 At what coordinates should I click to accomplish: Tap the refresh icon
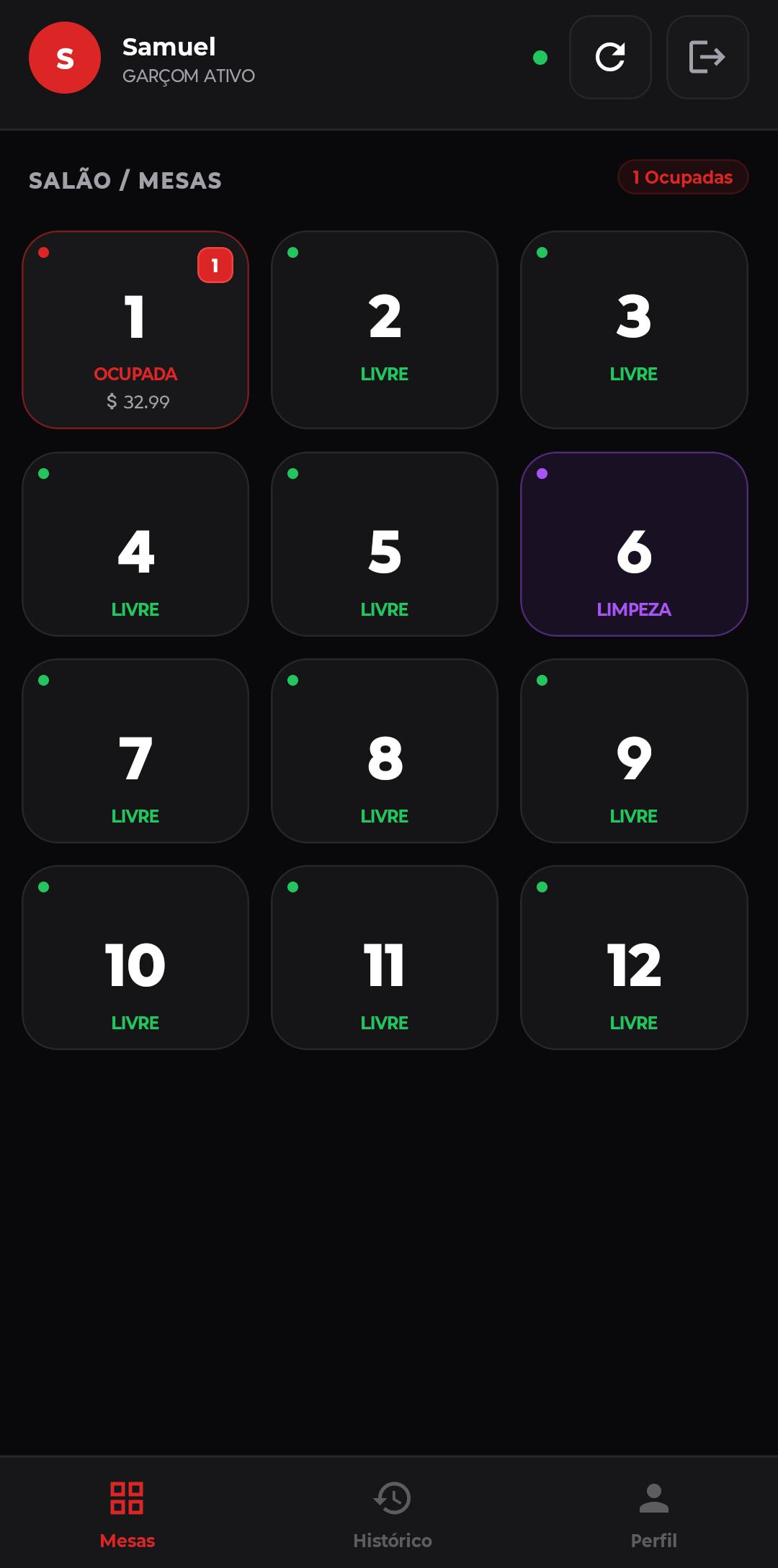[x=610, y=57]
